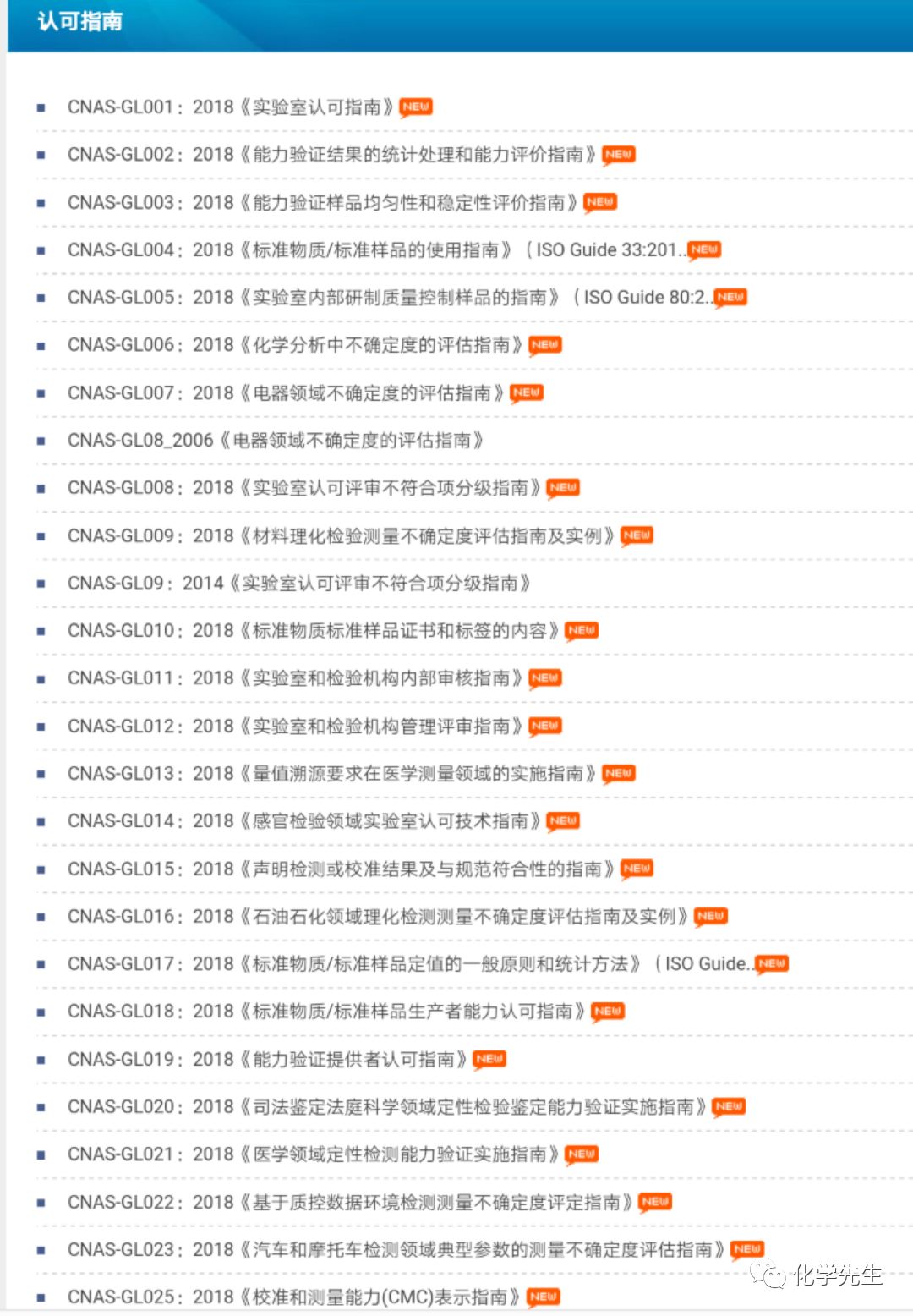Image resolution: width=913 pixels, height=1316 pixels.
Task: Open CNAS-GL006 化学分析不确定度评估指南
Action: 295,345
